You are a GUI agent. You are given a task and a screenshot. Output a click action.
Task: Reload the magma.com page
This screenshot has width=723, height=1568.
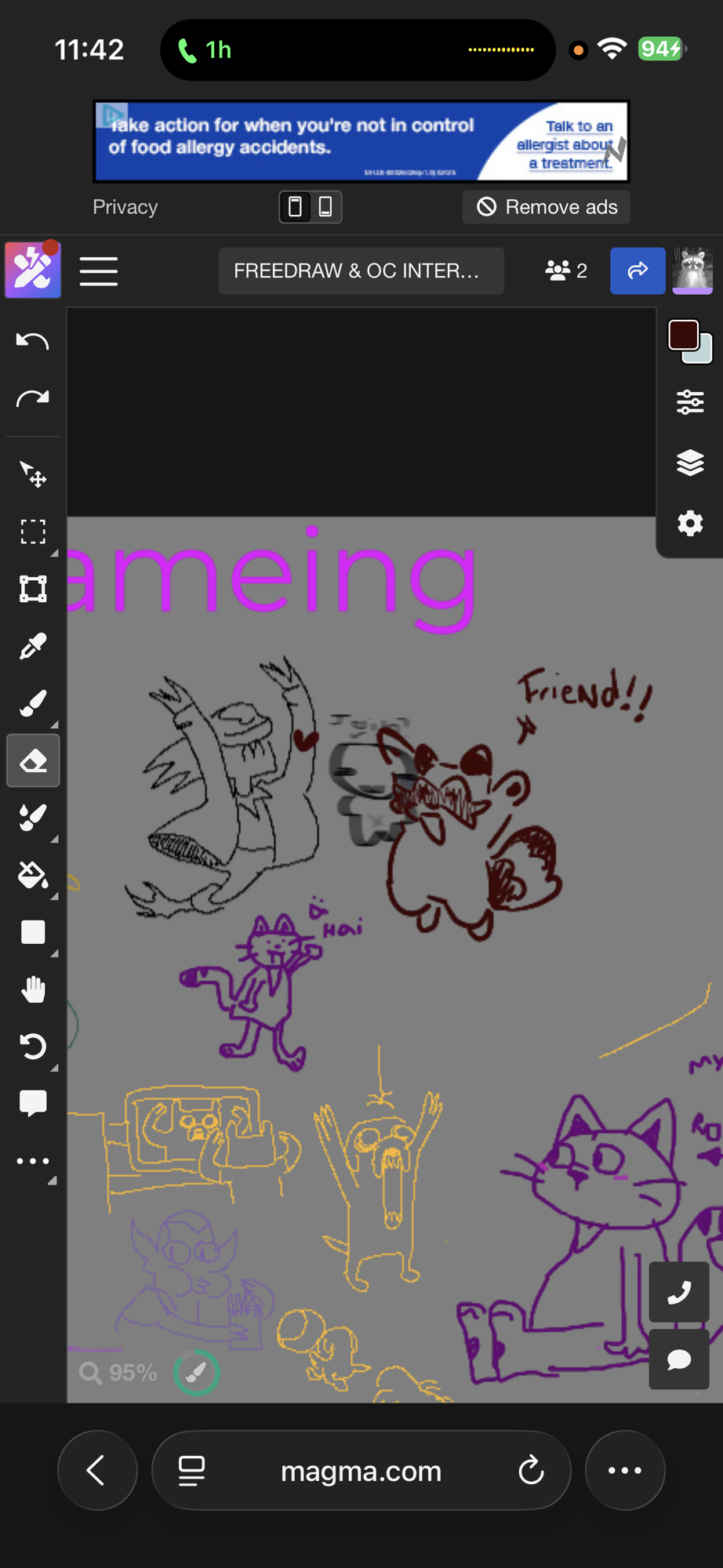(531, 1470)
